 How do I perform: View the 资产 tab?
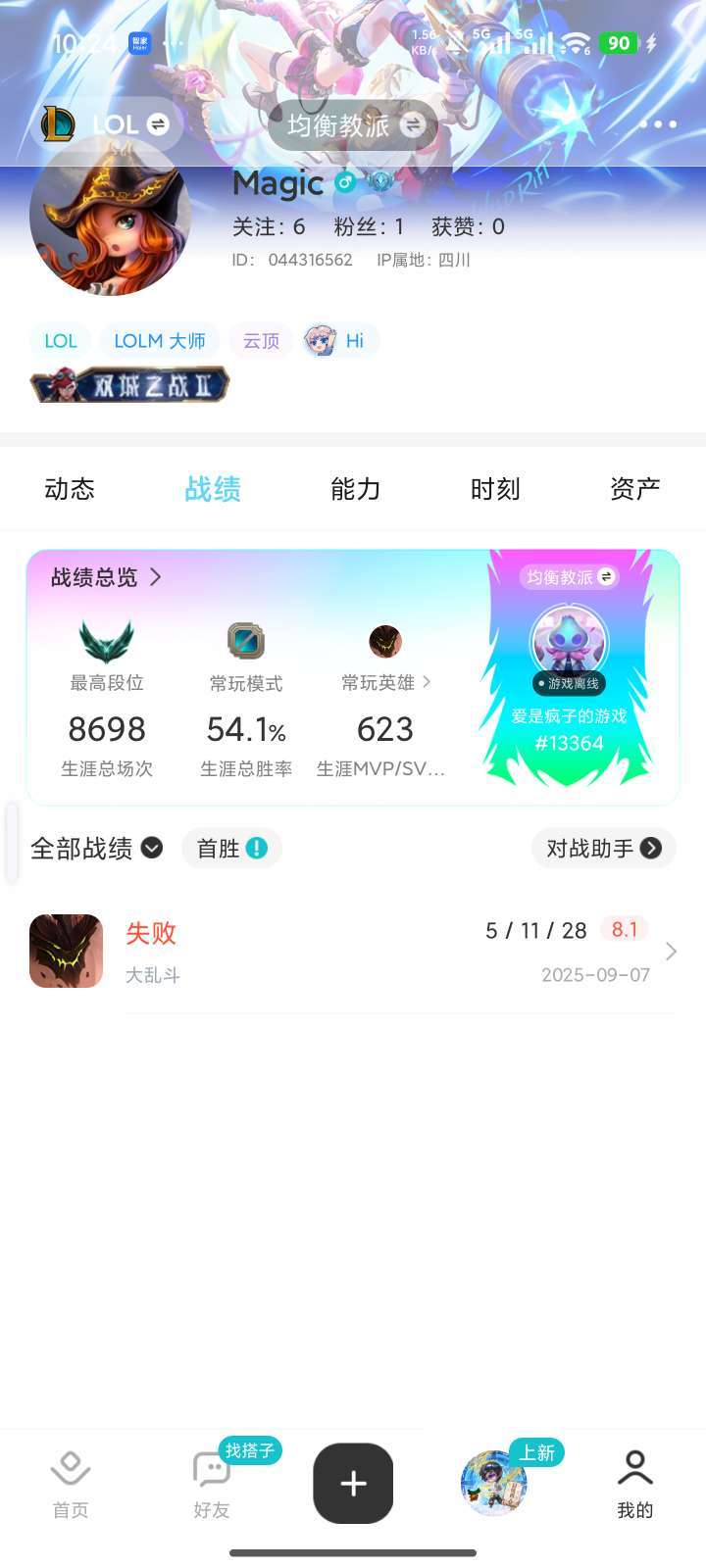tap(634, 489)
